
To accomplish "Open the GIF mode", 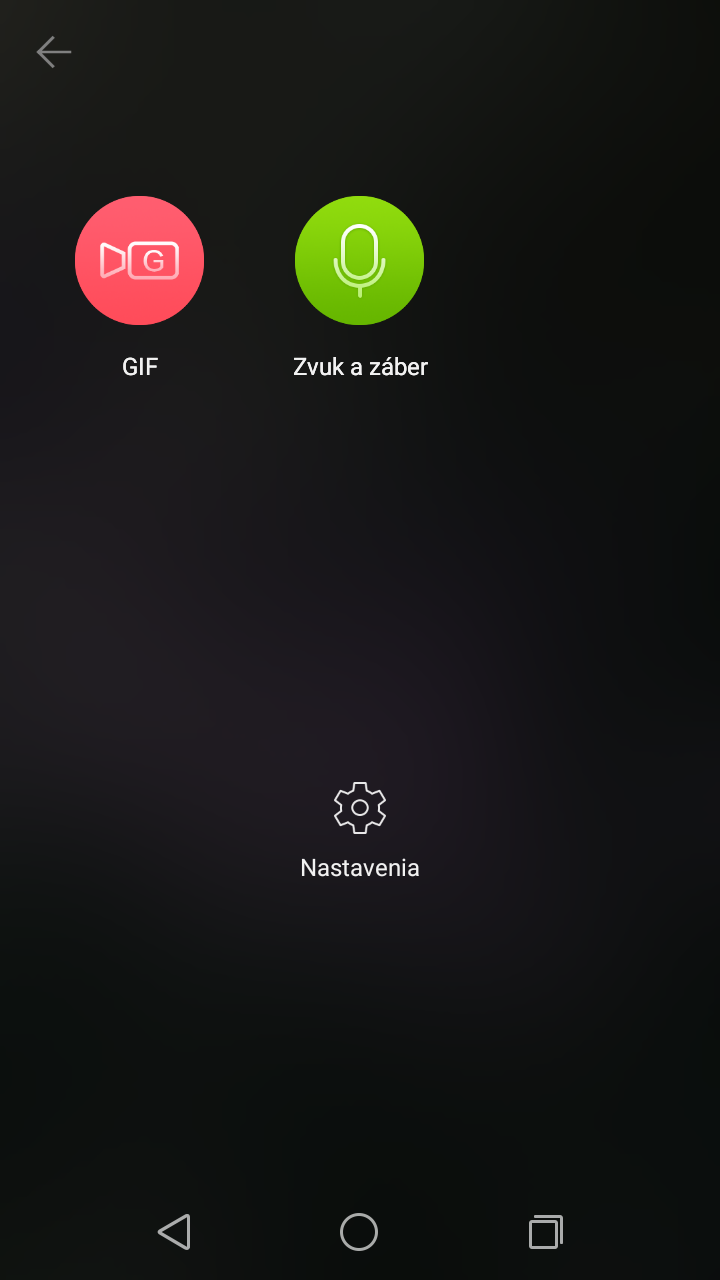I will point(140,260).
